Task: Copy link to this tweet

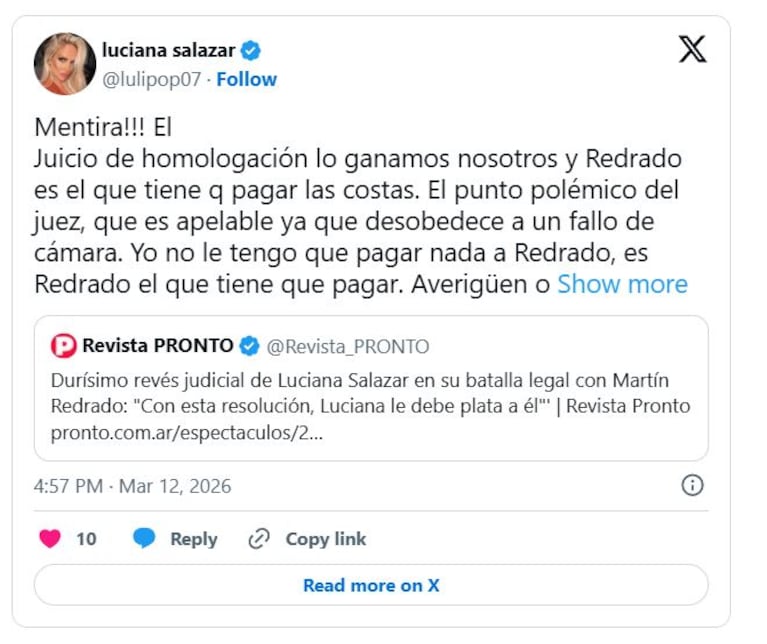Action: coord(307,539)
